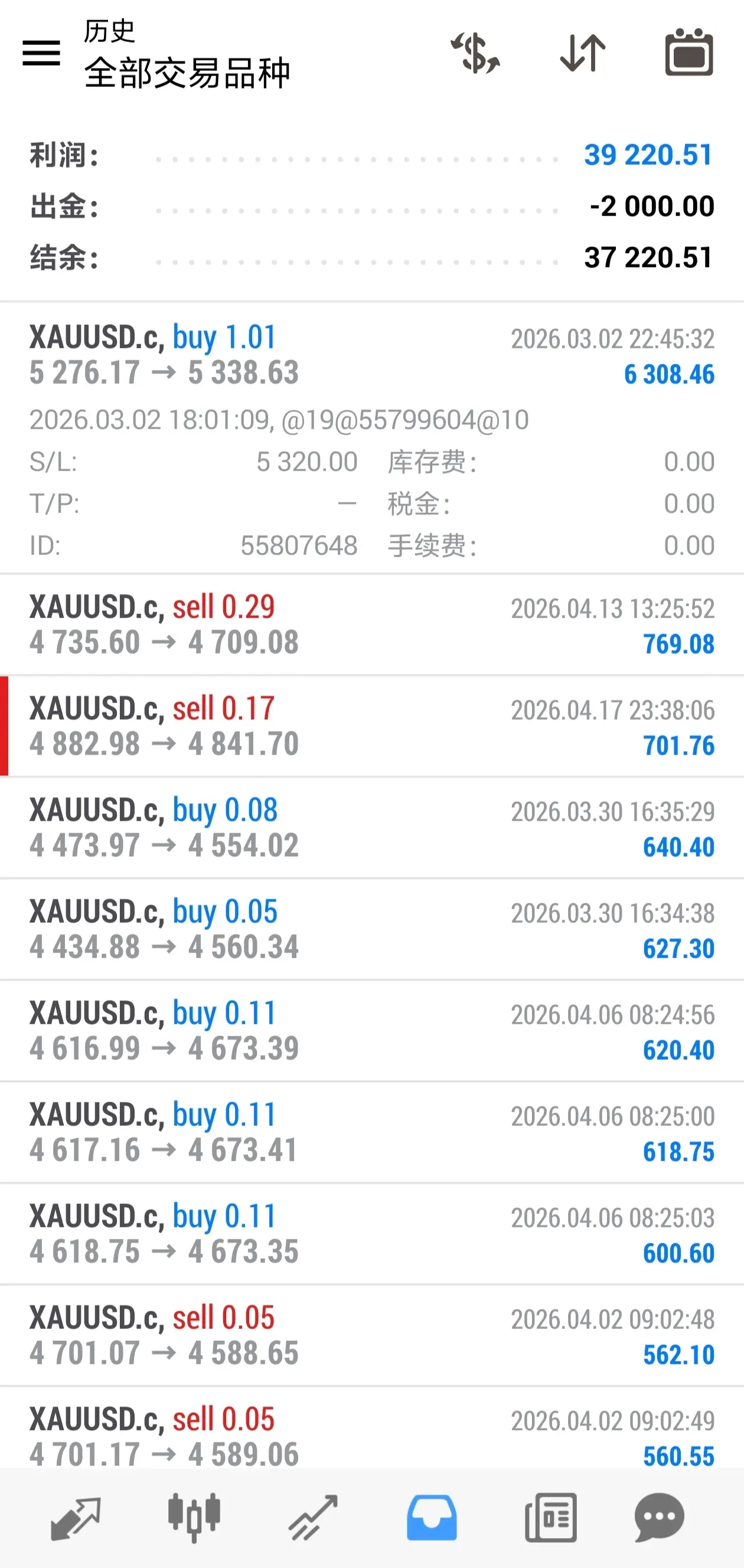Select the trade closed at 08:25:00
Screen dimensions: 744x1568
371,1133
